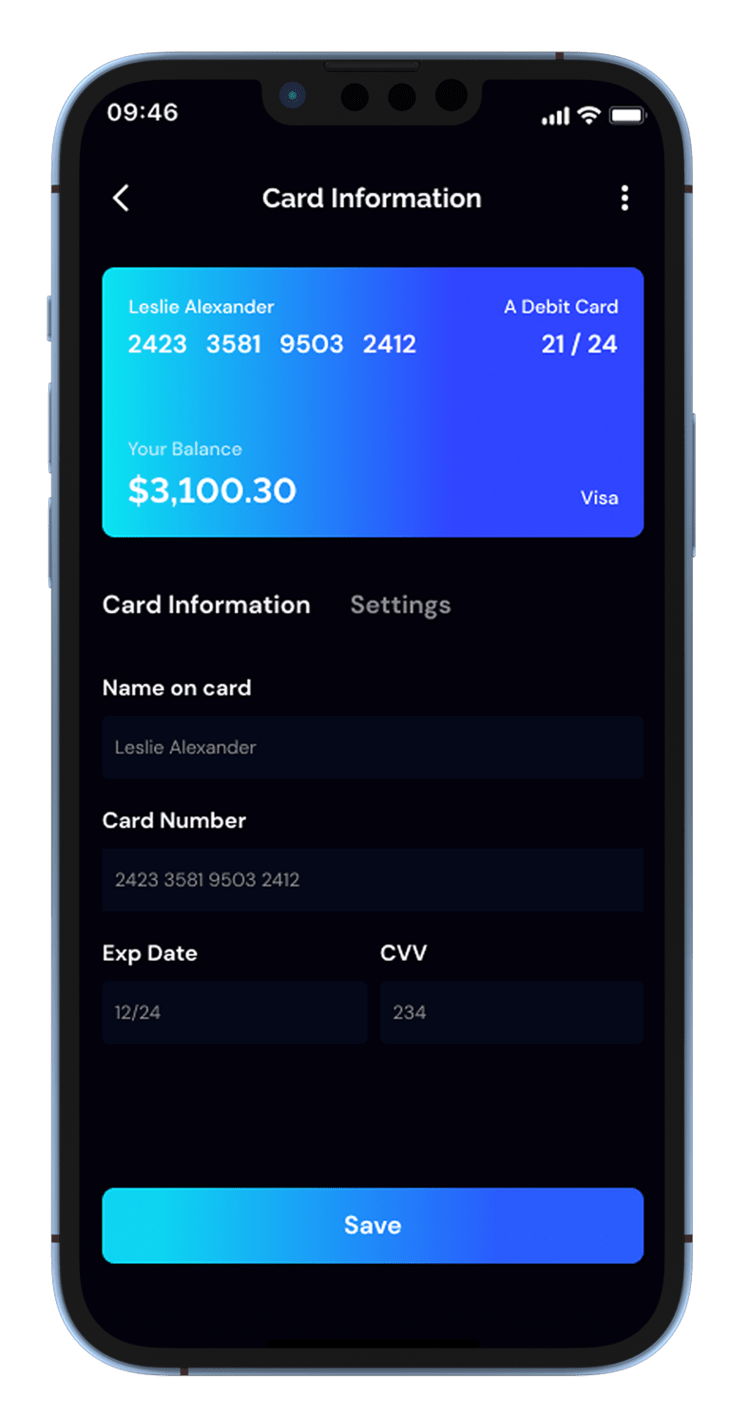Edit the Name on card field

(x=372, y=747)
